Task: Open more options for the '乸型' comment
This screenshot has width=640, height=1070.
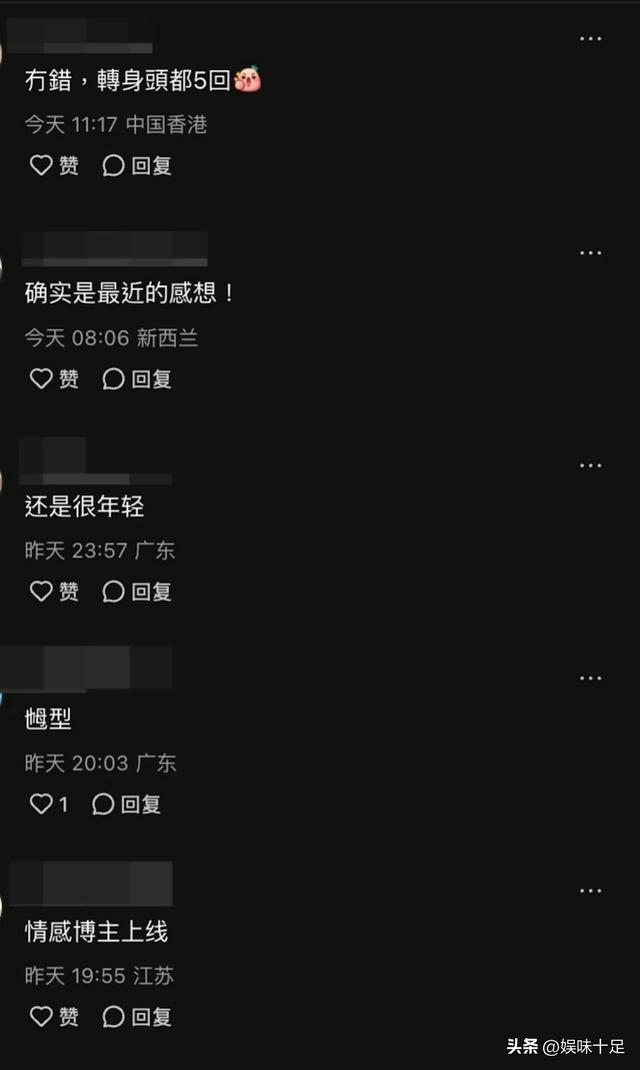Action: point(591,678)
